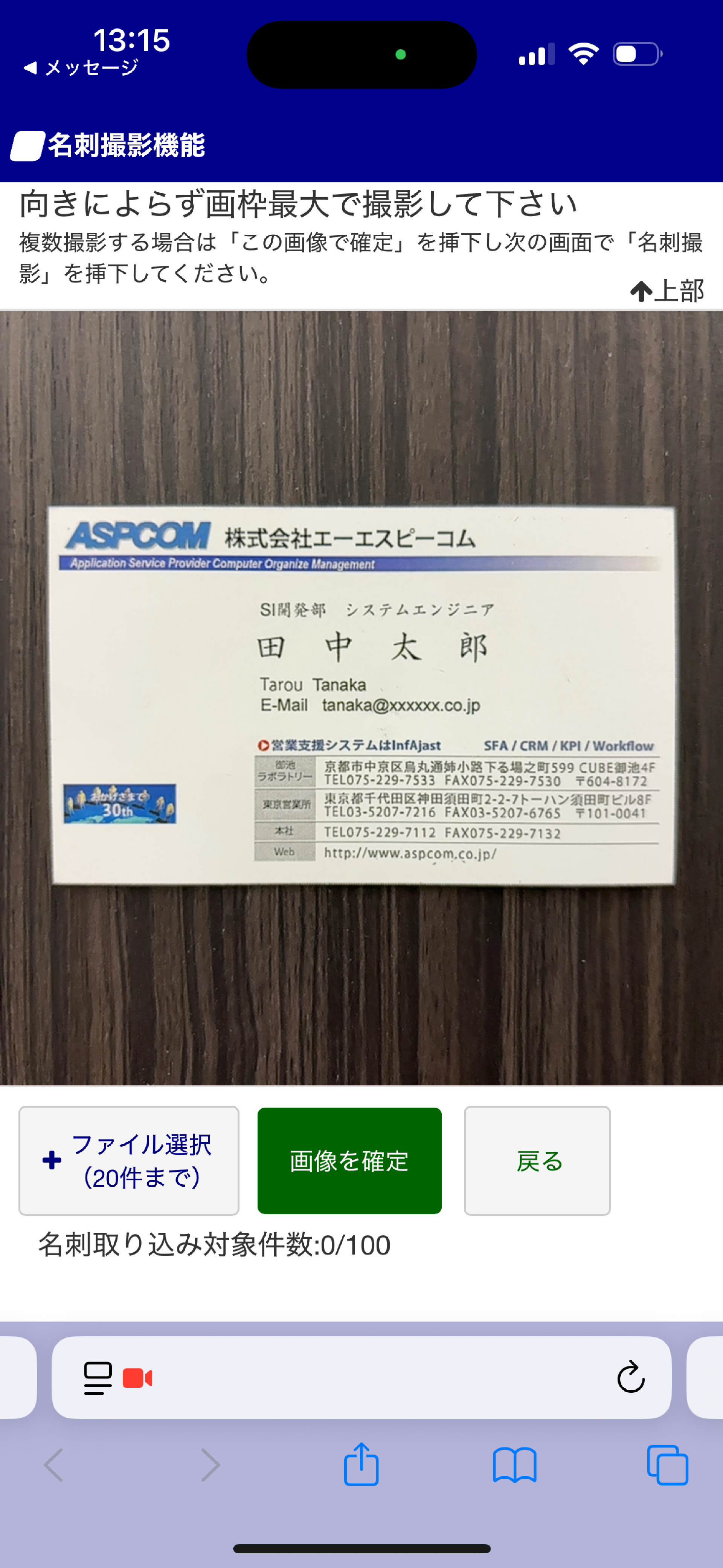Viewport: 723px width, 1568px height.
Task: Tap the ファイル選択 (20件まで) button
Action: tap(128, 1160)
